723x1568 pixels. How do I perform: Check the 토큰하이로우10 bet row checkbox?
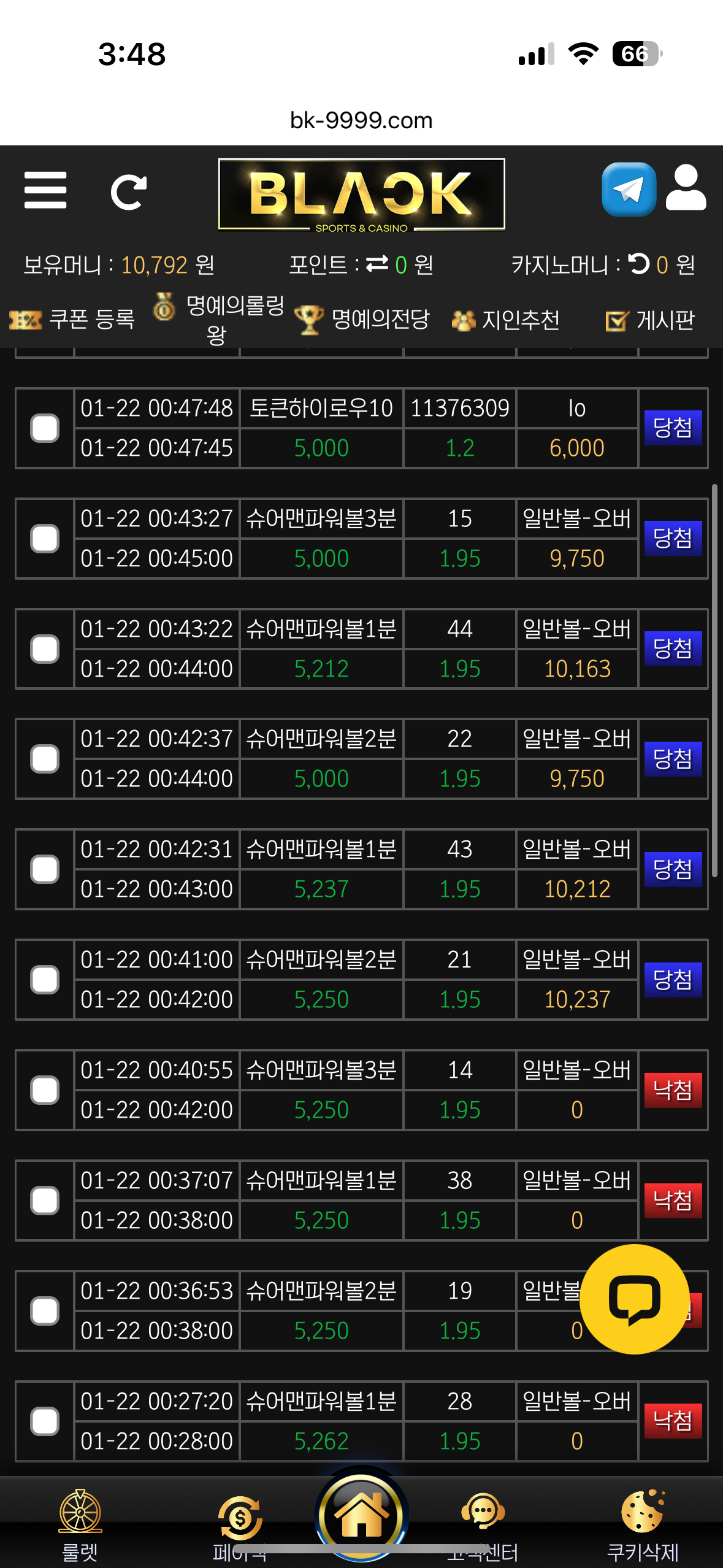click(x=45, y=428)
